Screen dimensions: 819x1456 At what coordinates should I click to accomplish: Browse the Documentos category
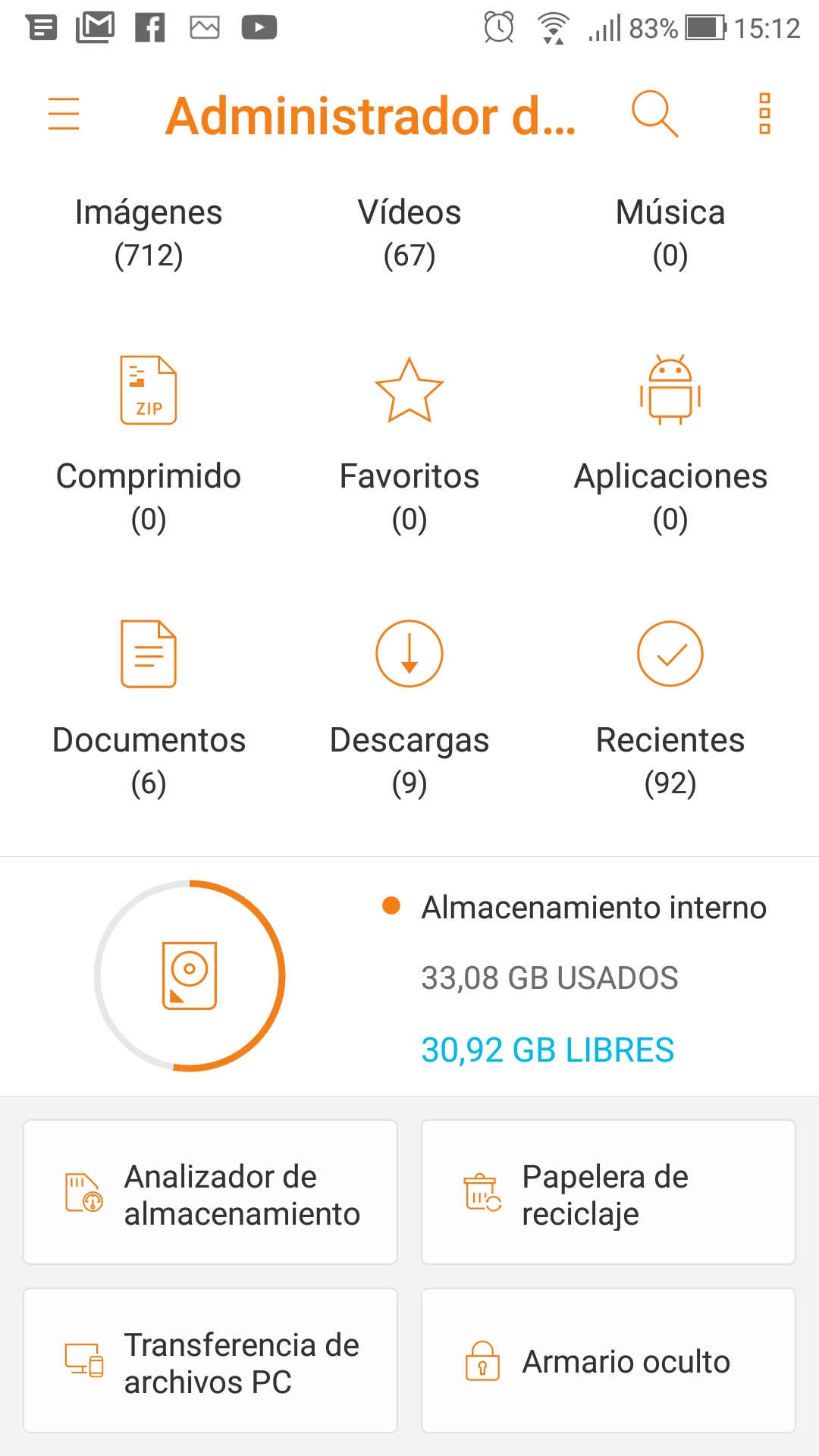[149, 708]
